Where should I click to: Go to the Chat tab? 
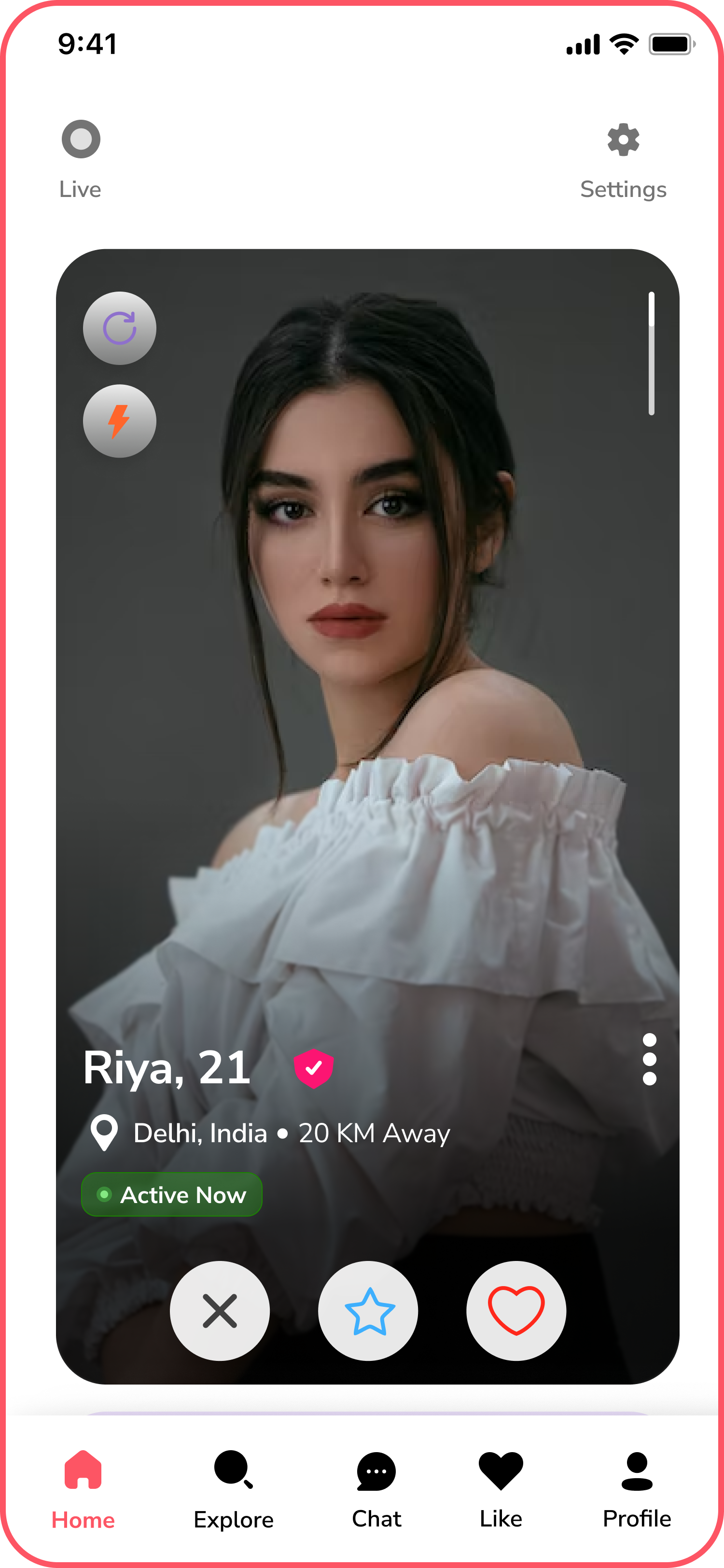[376, 1488]
